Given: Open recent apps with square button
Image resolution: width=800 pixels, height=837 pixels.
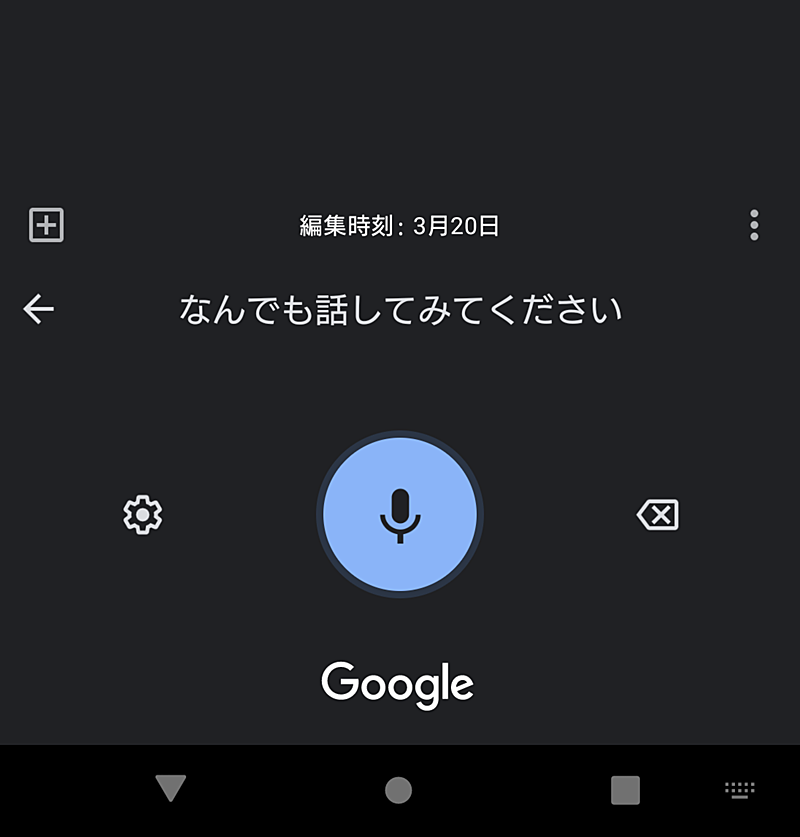Looking at the screenshot, I should click(625, 790).
